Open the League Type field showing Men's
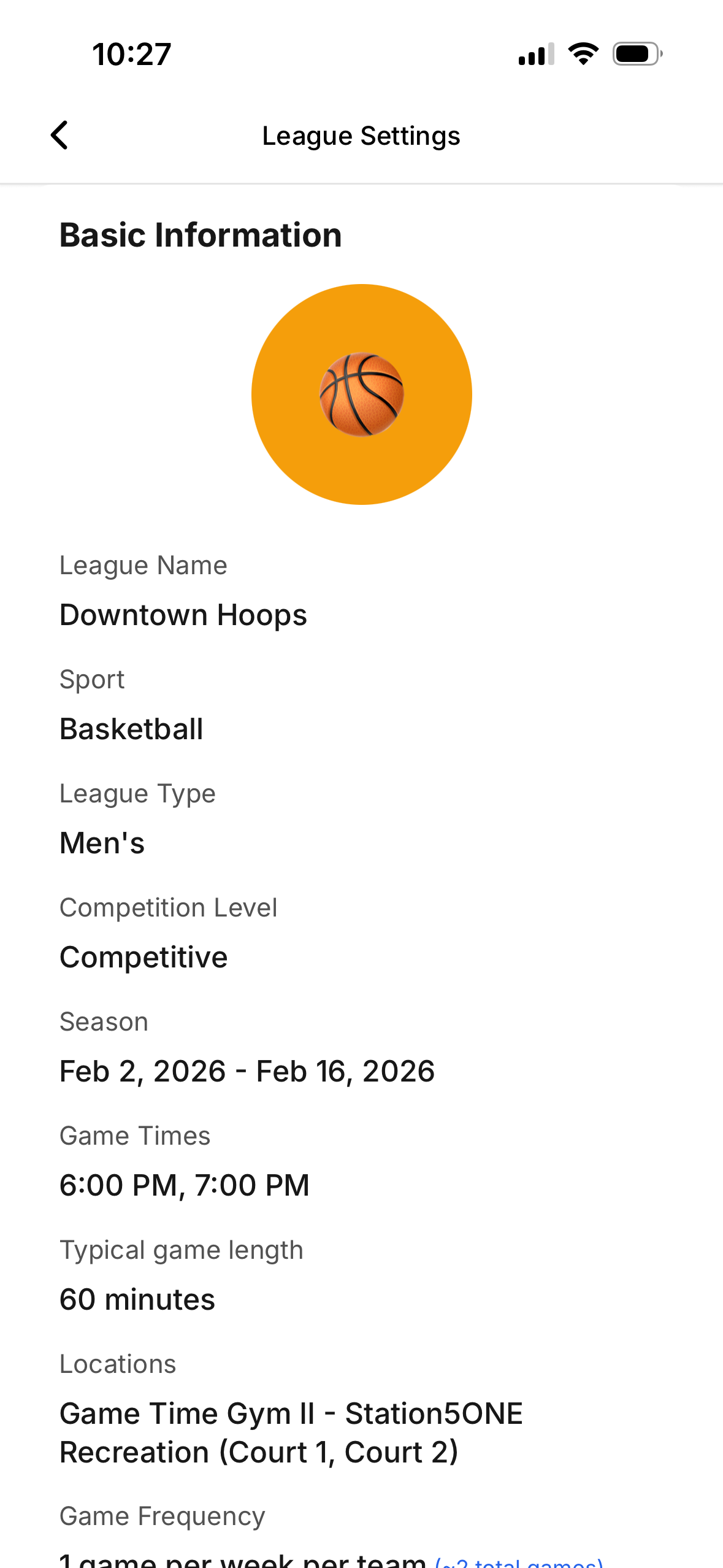The height and width of the screenshot is (1568, 723). (x=102, y=842)
